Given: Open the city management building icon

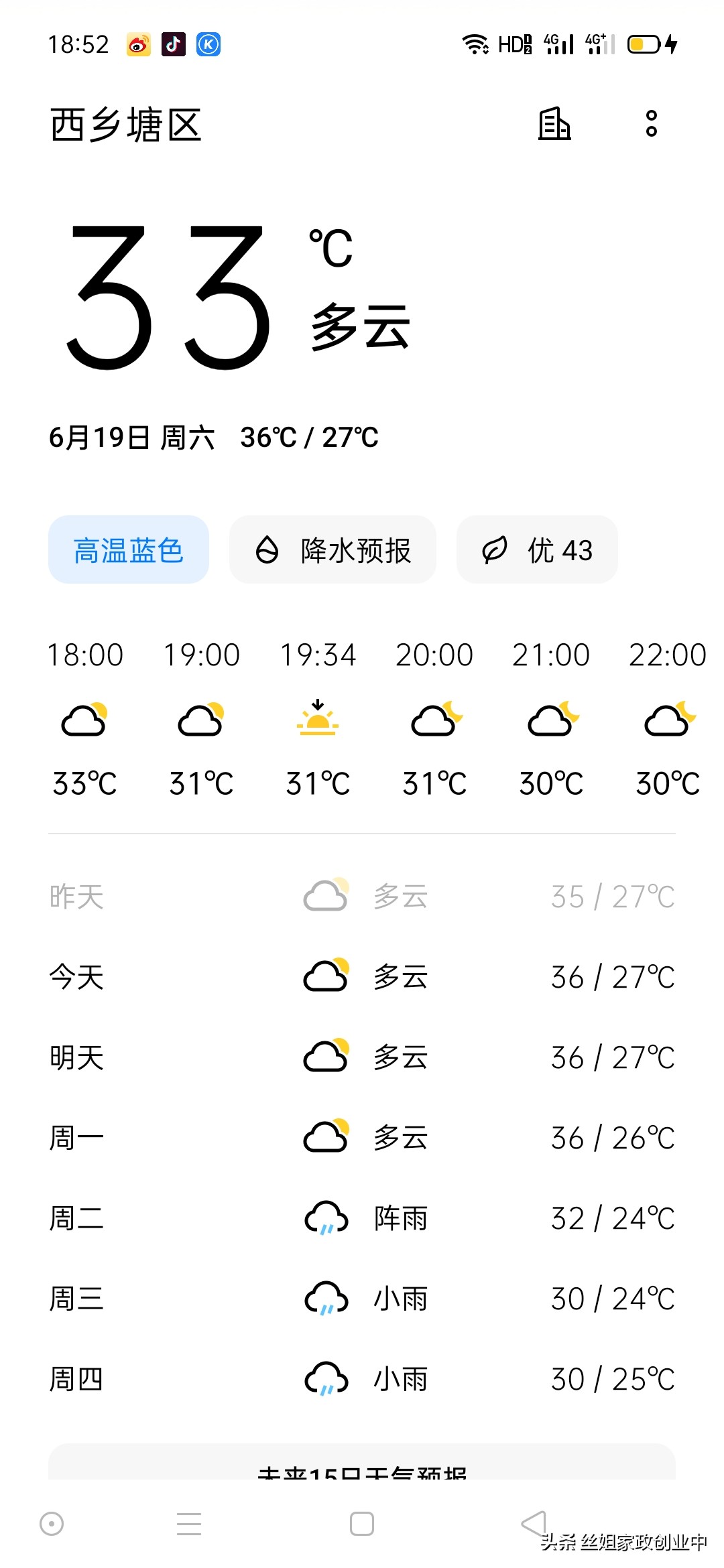Looking at the screenshot, I should (x=554, y=124).
